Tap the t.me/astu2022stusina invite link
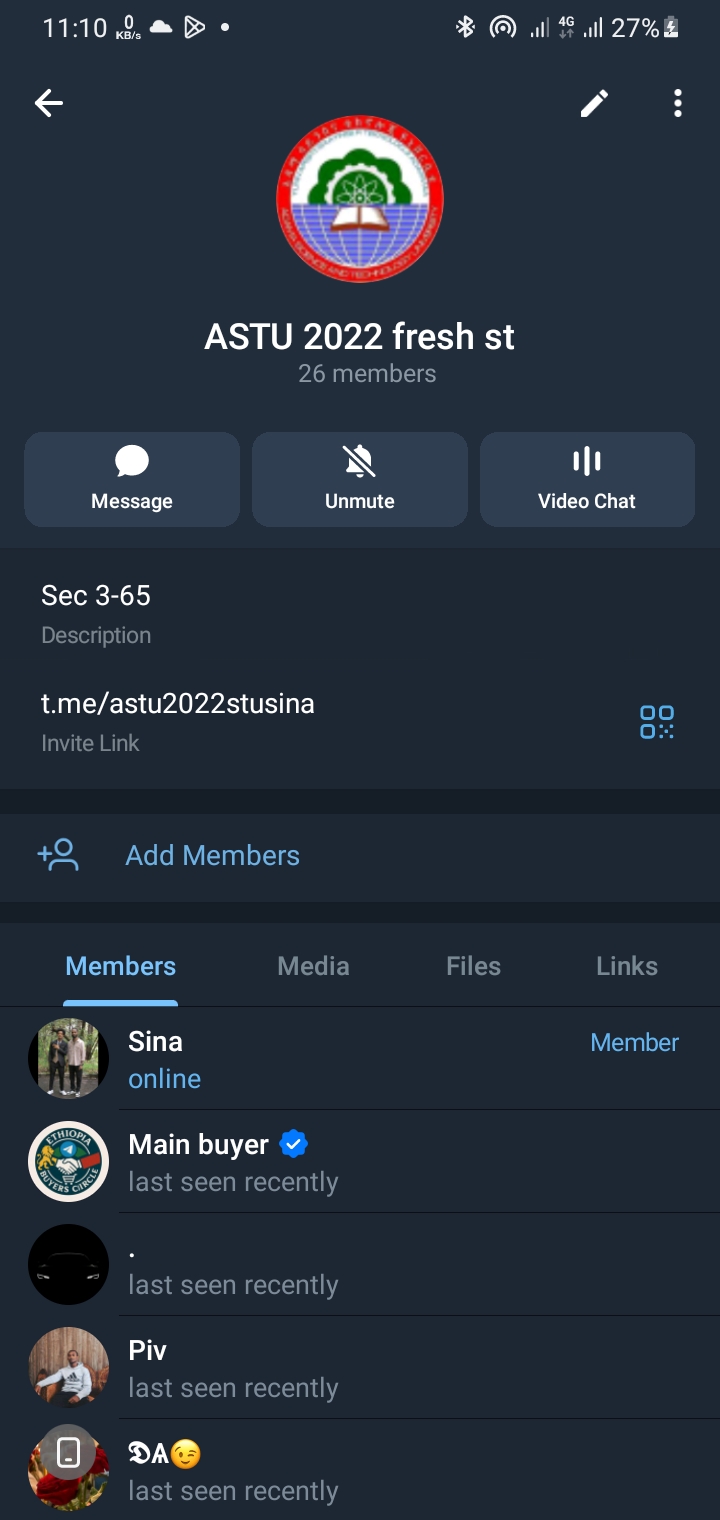Screen dimensions: 720x1520 pyautogui.click(x=178, y=704)
